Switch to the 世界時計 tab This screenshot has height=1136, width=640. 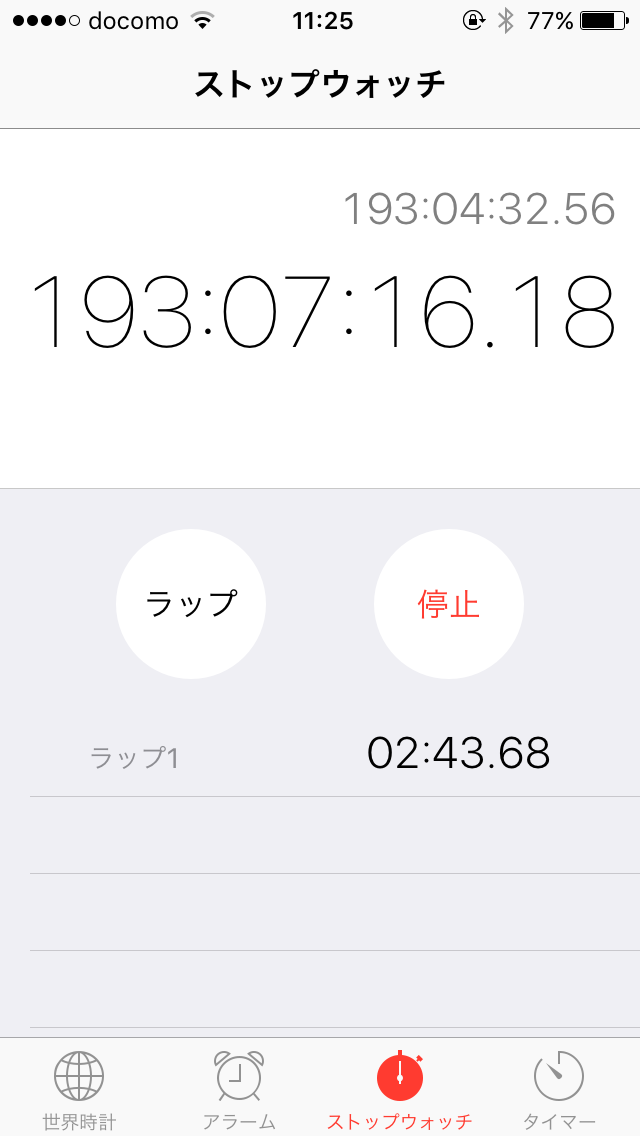pos(79,1088)
